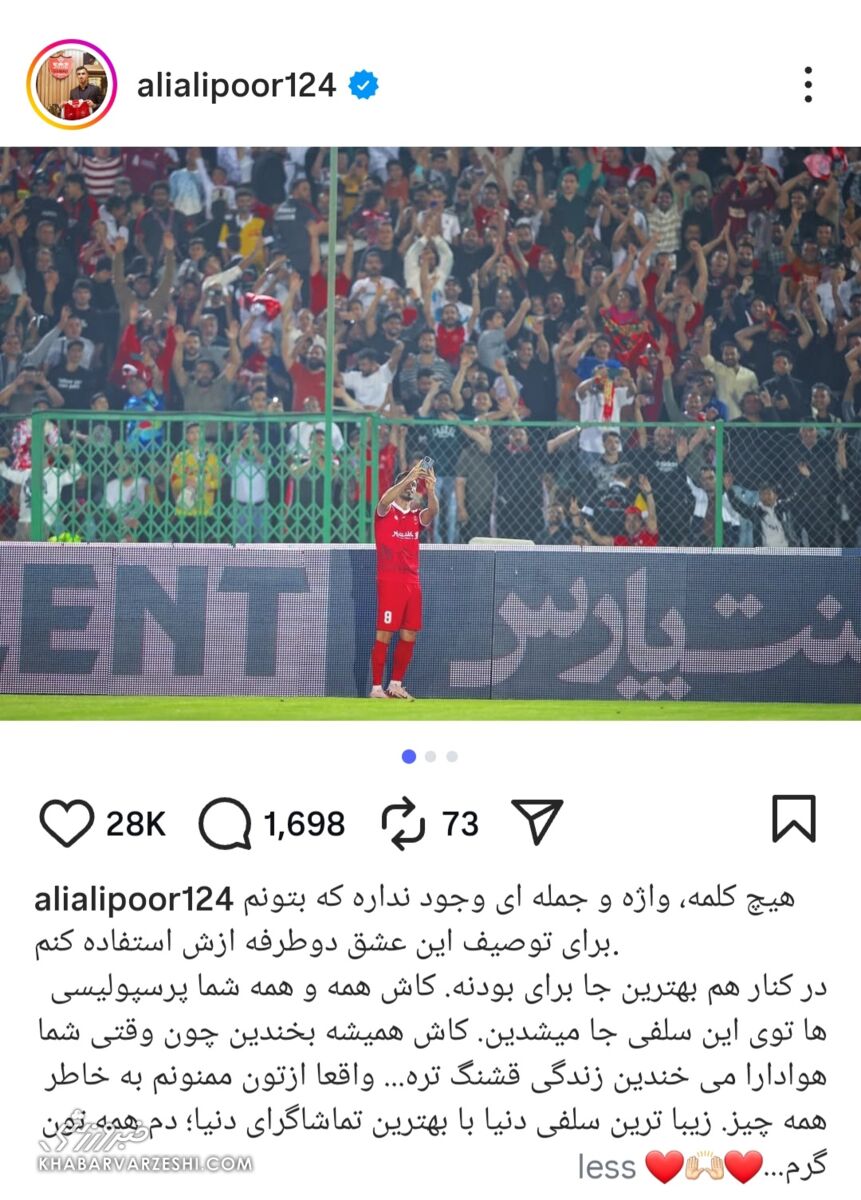Like this post with the heart icon
861x1200 pixels.
[67, 823]
